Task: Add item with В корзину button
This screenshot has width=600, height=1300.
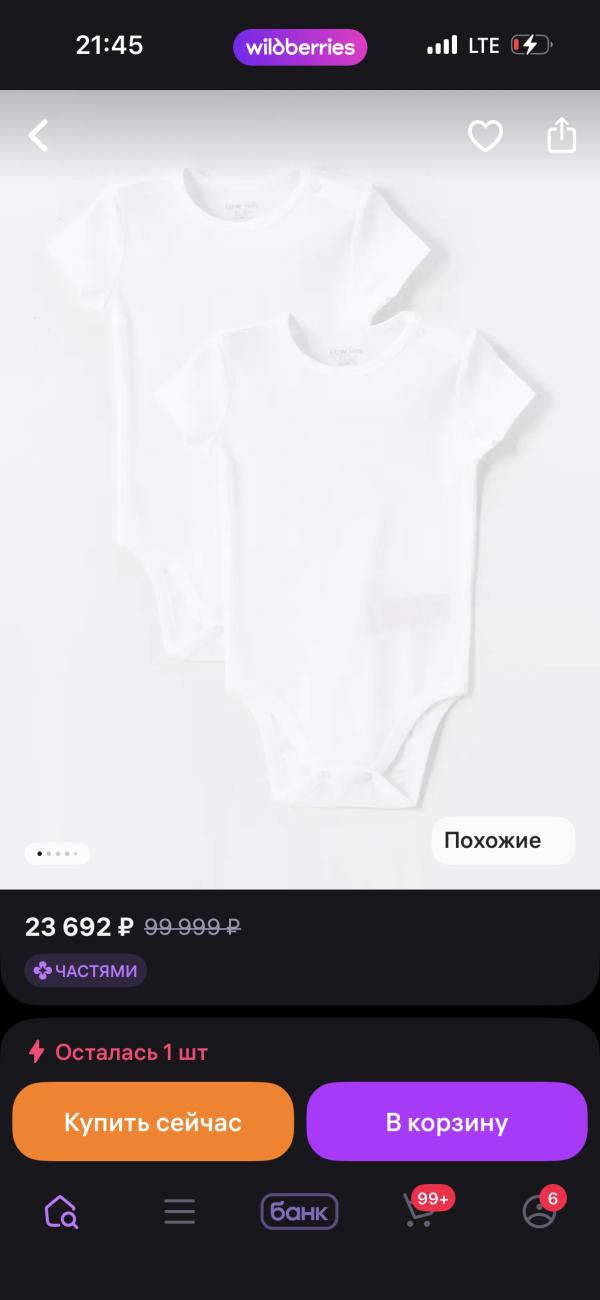Action: pyautogui.click(x=447, y=1122)
